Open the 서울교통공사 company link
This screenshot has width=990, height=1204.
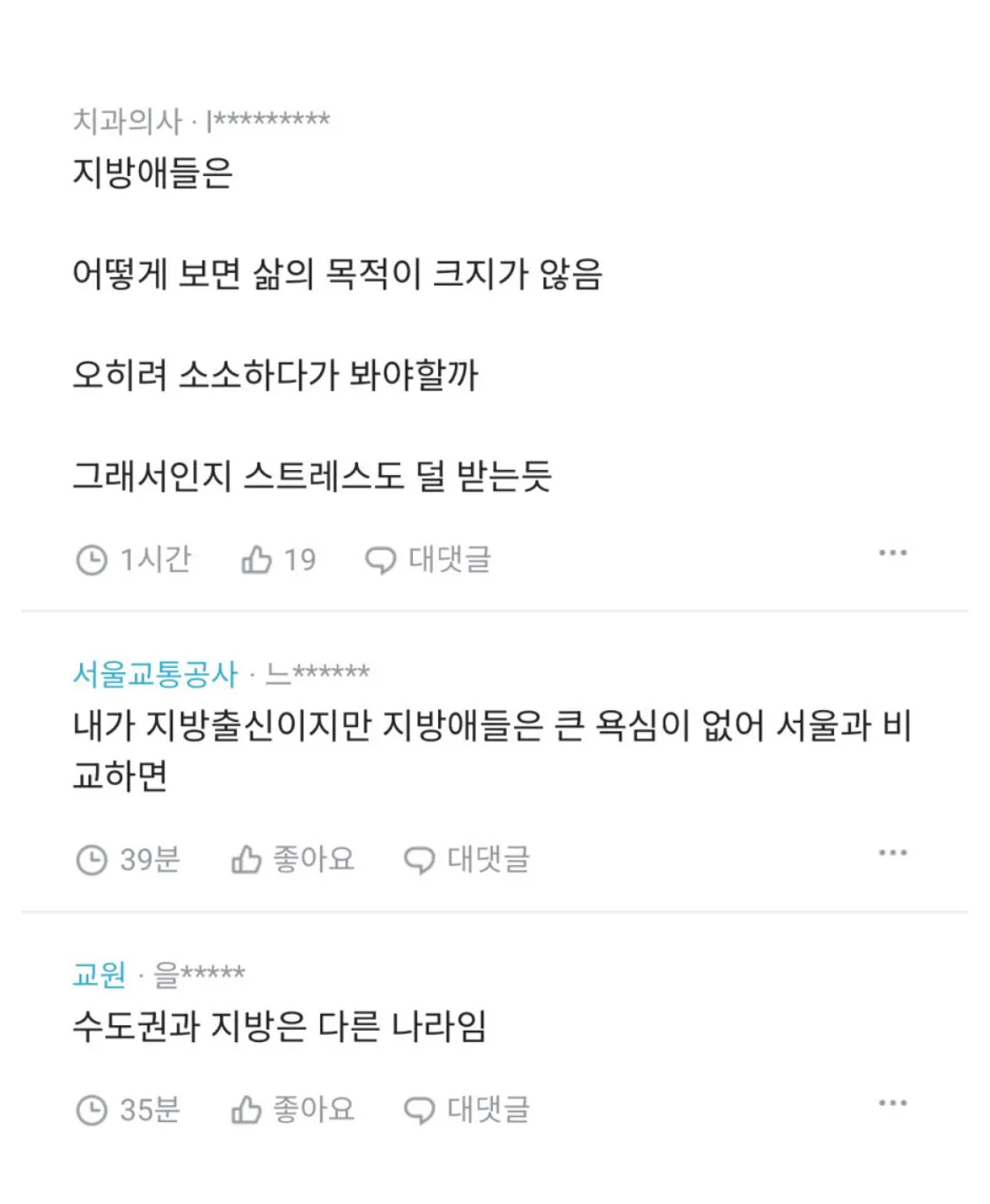(155, 674)
